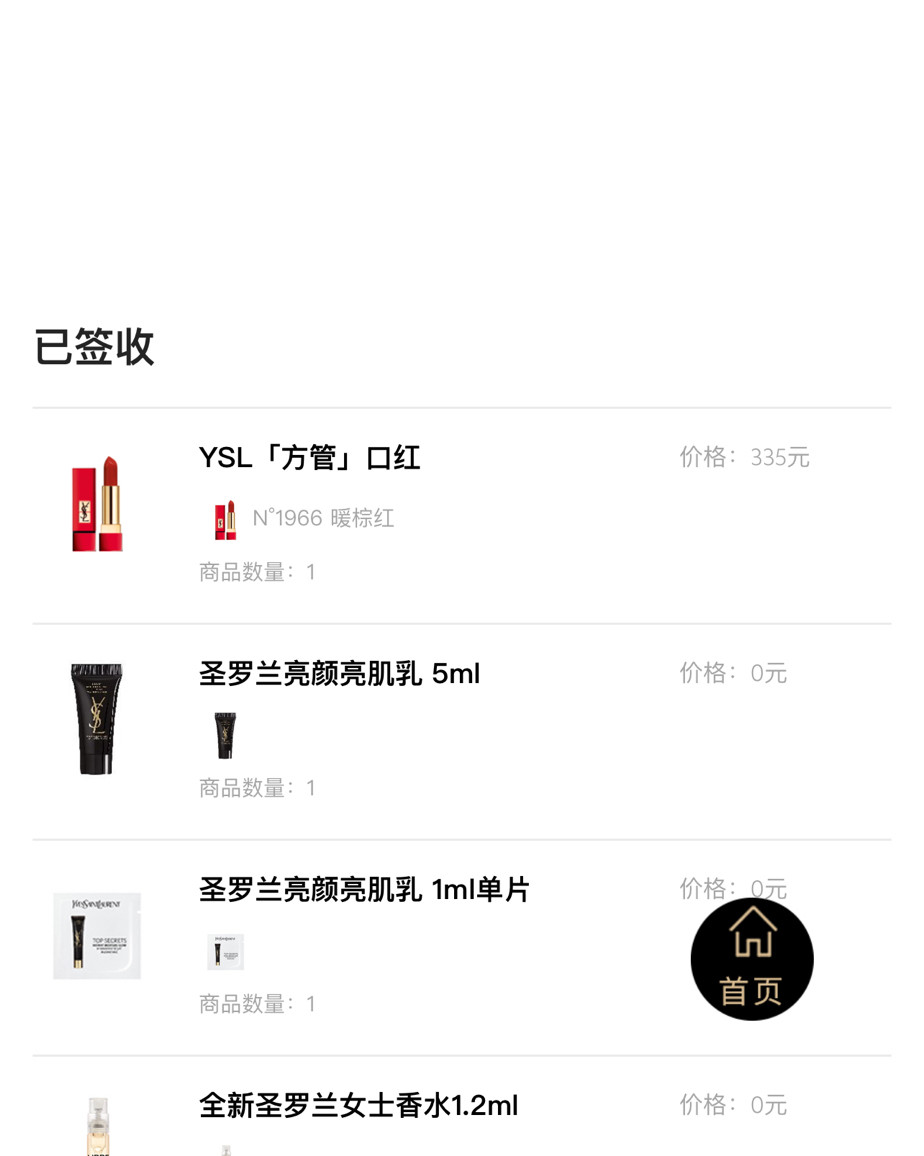Click the tiny sachet variant icon under 1ml单片
Screen dimensions: 924x1156
click(x=225, y=951)
